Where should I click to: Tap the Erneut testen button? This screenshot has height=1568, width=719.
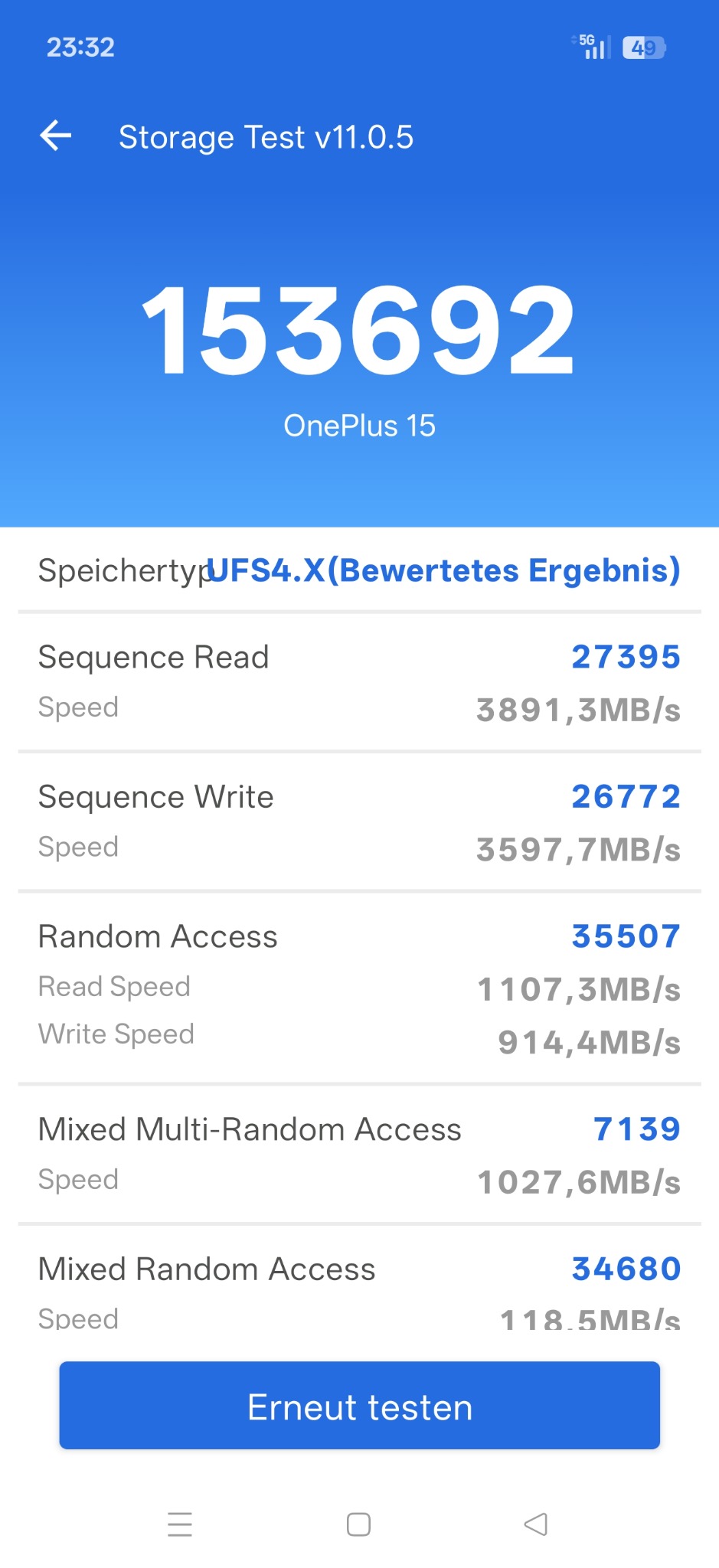coord(359,1406)
